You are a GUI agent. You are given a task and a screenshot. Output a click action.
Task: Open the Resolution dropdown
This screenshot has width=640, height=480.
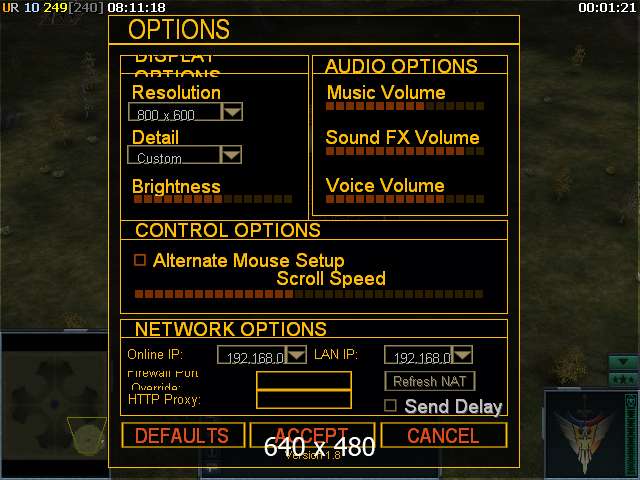[x=232, y=112]
